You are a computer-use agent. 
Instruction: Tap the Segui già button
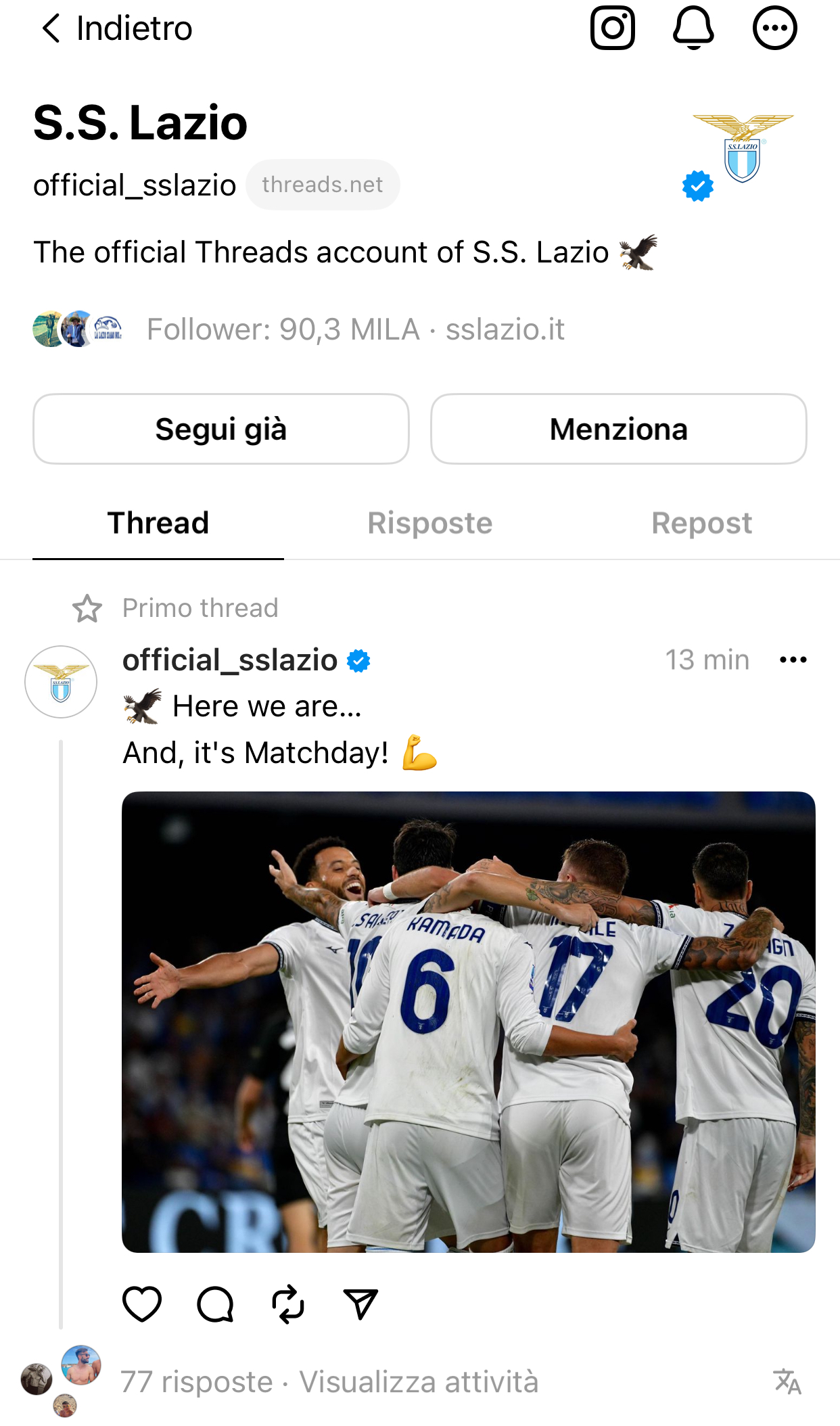click(x=221, y=429)
